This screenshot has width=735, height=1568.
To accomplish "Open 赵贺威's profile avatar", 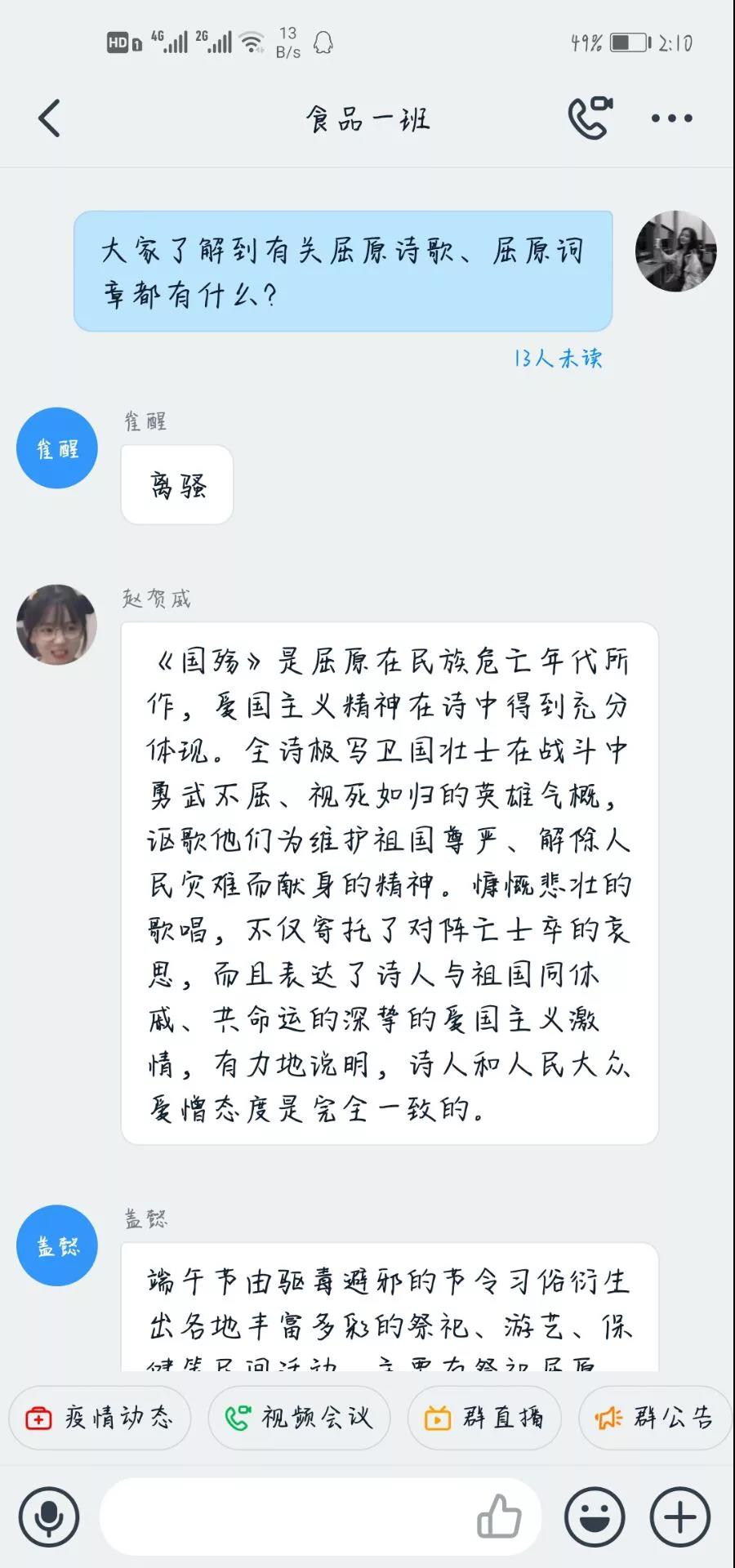I will [x=57, y=625].
